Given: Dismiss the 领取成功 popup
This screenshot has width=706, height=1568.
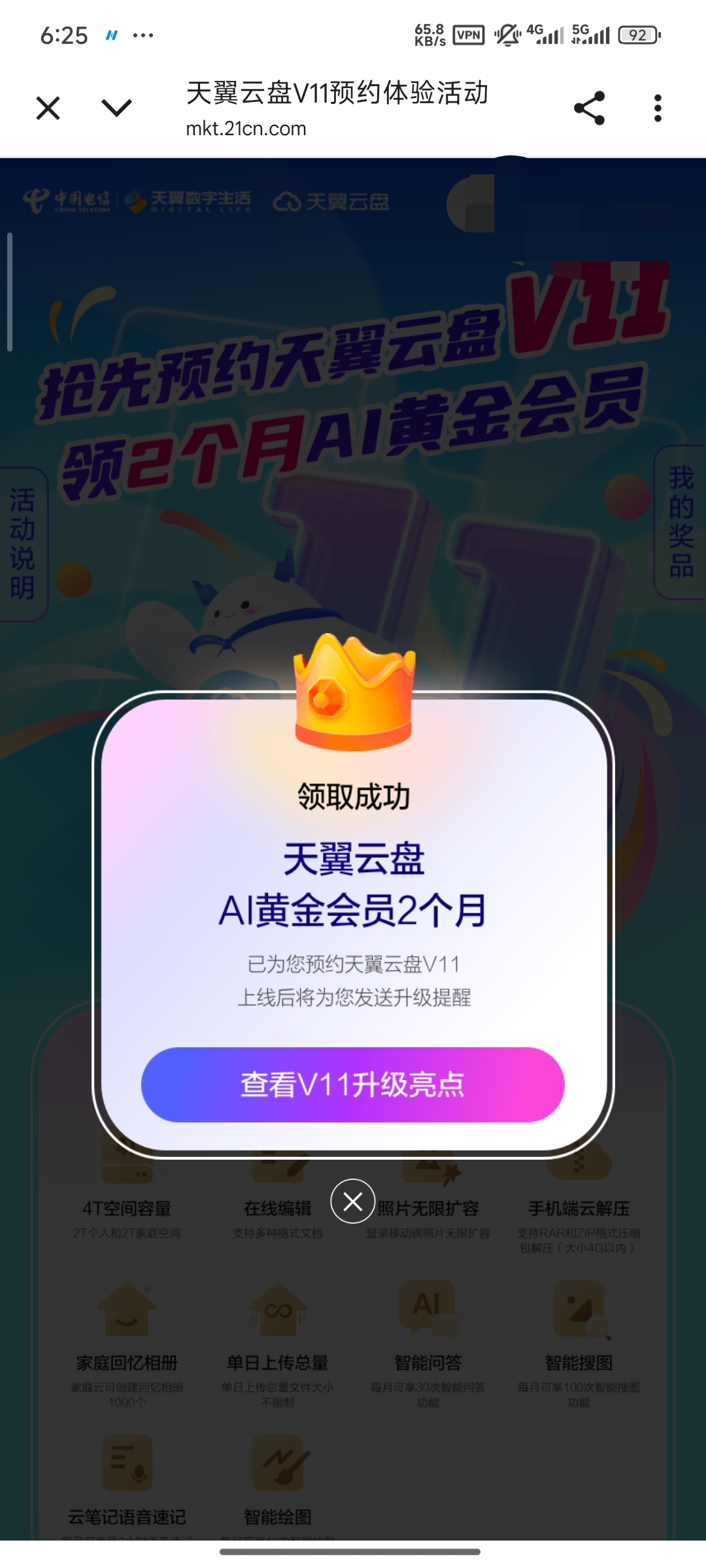Looking at the screenshot, I should (352, 1201).
